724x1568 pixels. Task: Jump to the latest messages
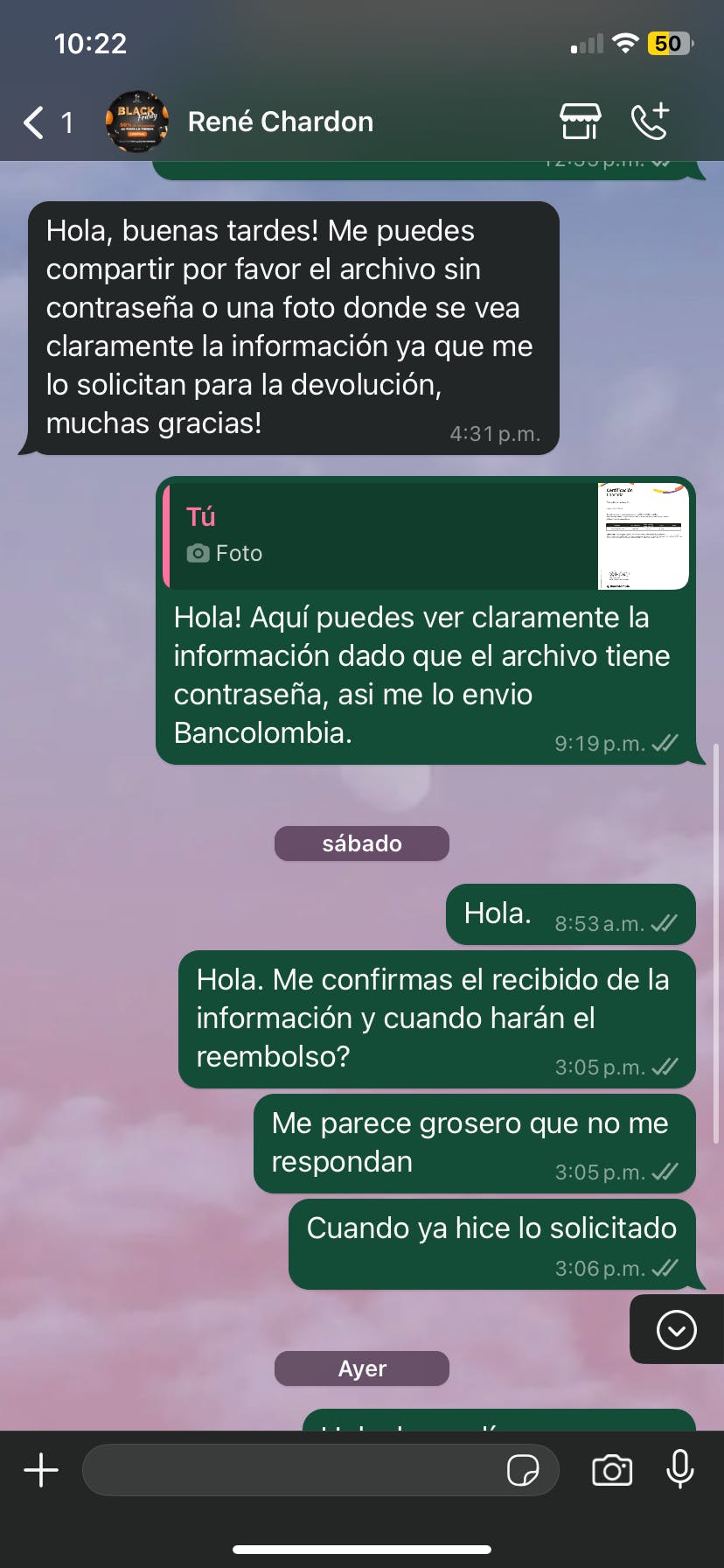click(x=676, y=1330)
